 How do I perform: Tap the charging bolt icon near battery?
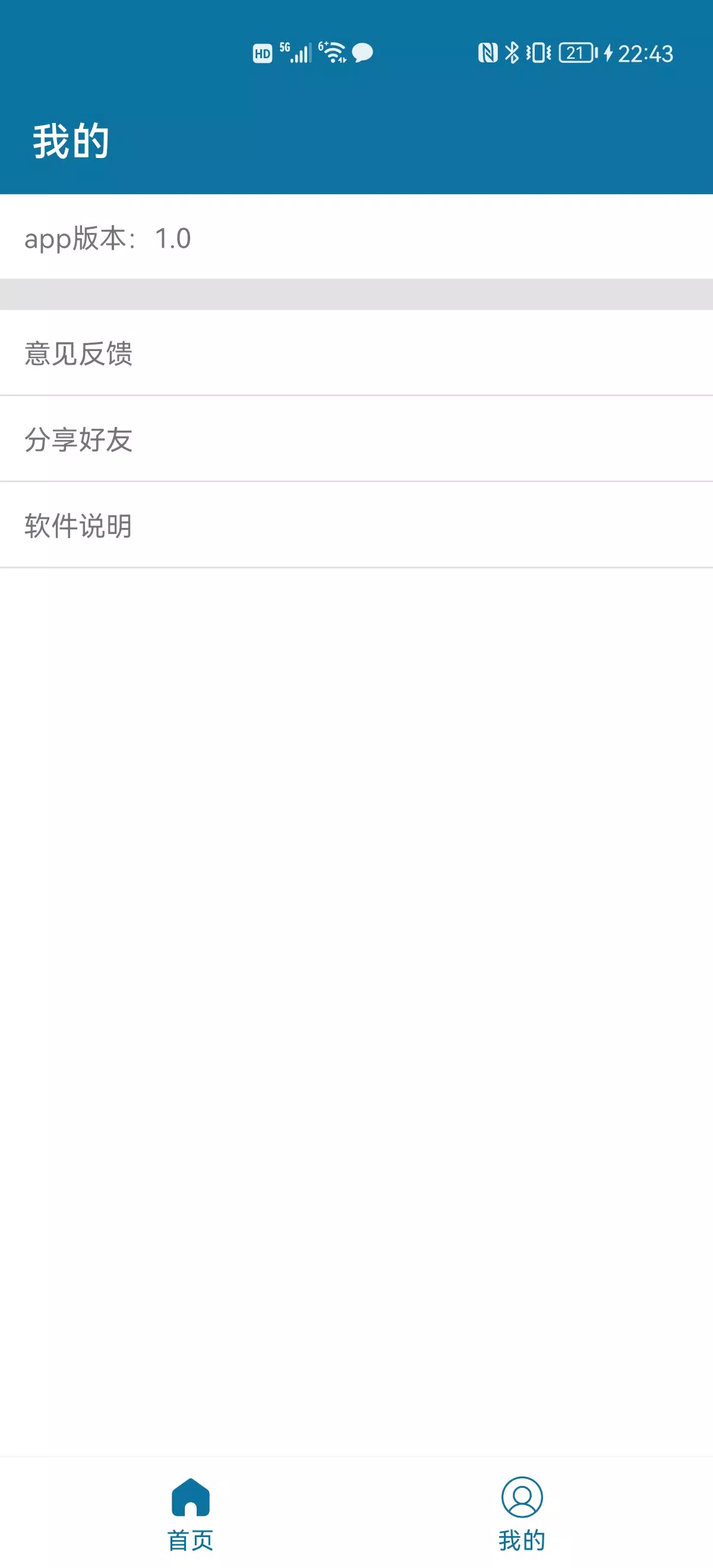coord(608,53)
